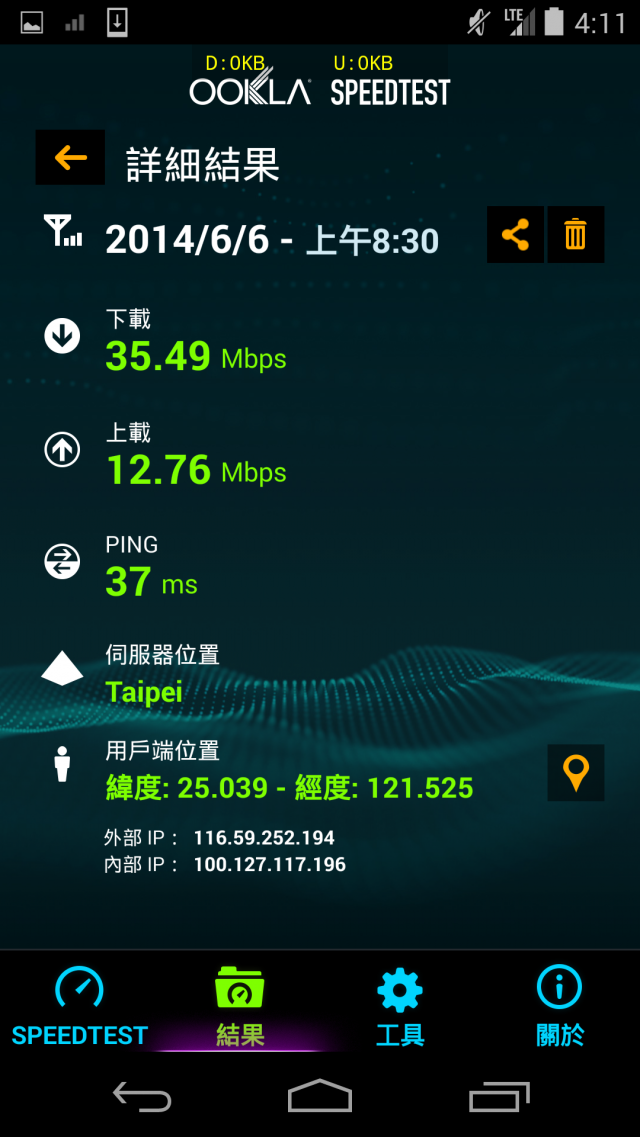Viewport: 640px width, 1138px height.
Task: Go back using the orange arrow
Action: coord(70,157)
